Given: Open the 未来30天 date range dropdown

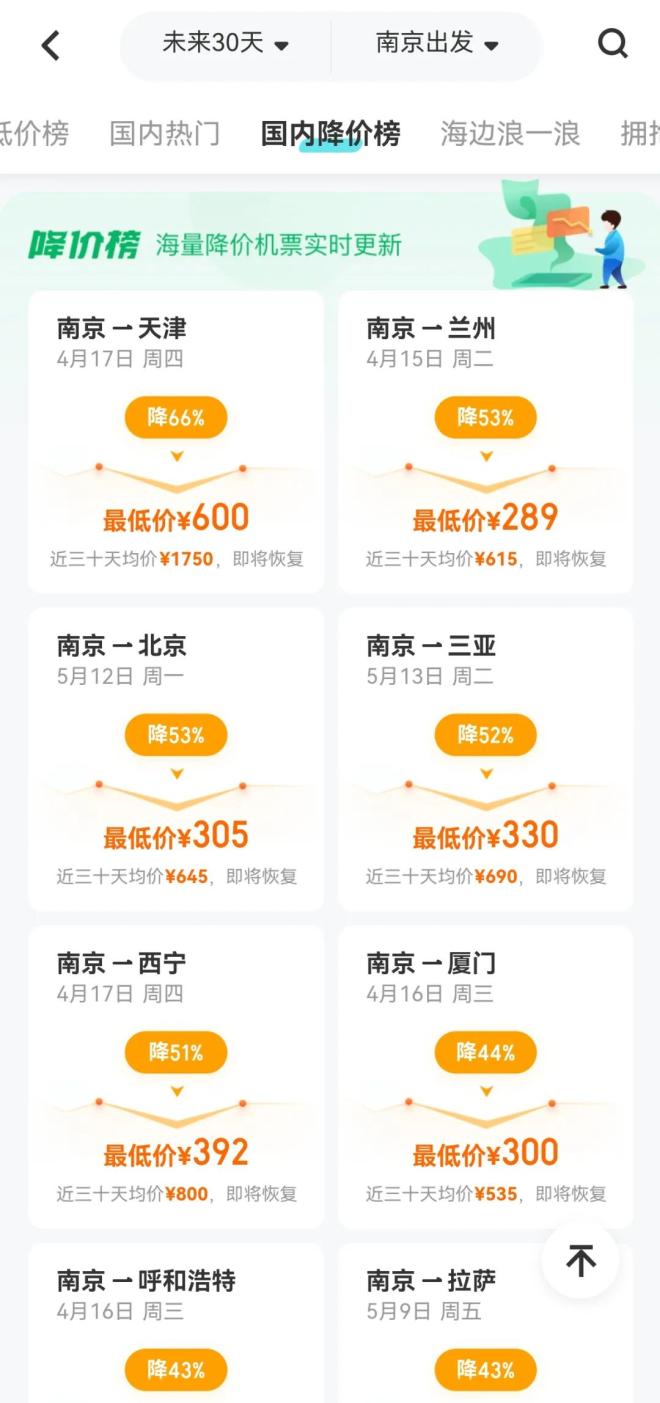Looking at the screenshot, I should (x=225, y=44).
